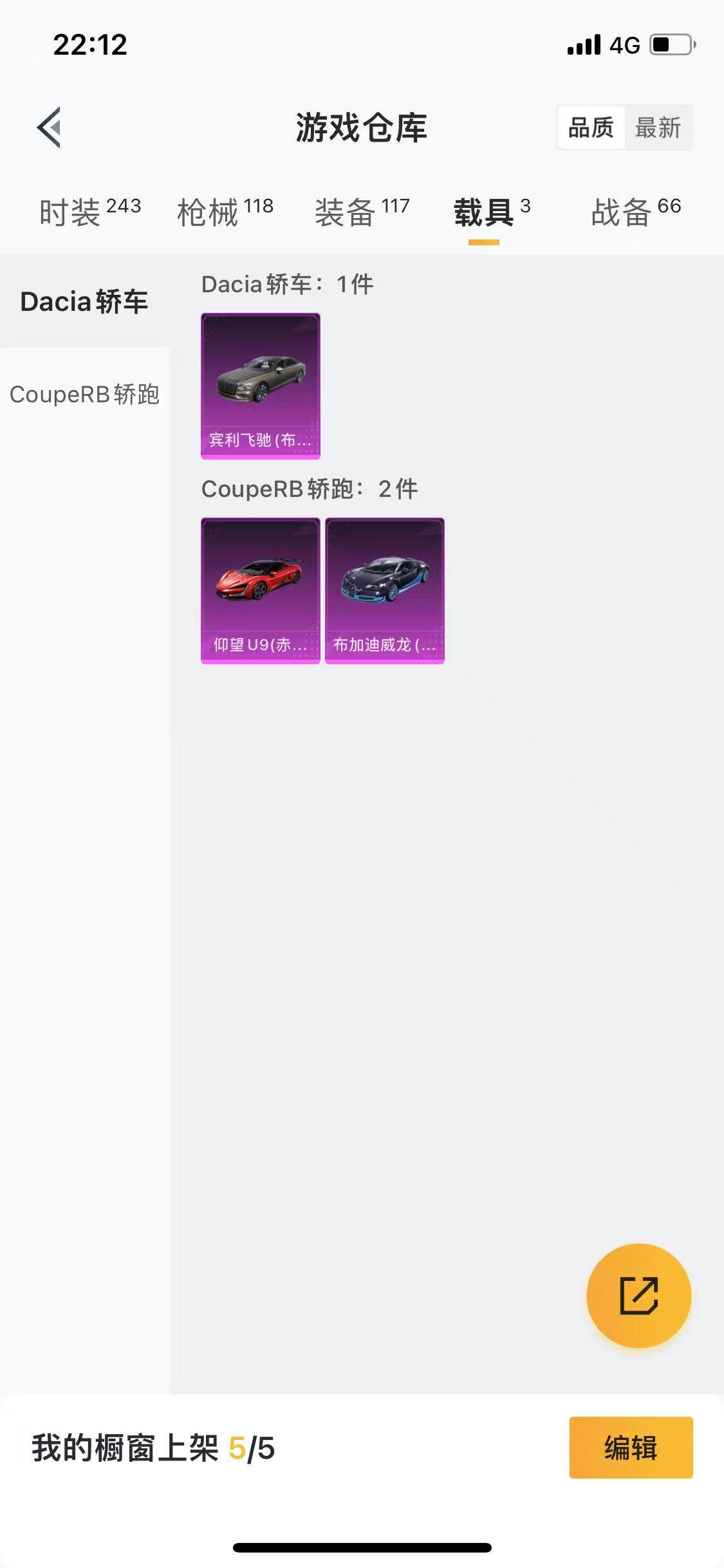Tap the CoupeRB轿跑：2件 section header
724x1568 pixels.
tap(309, 489)
